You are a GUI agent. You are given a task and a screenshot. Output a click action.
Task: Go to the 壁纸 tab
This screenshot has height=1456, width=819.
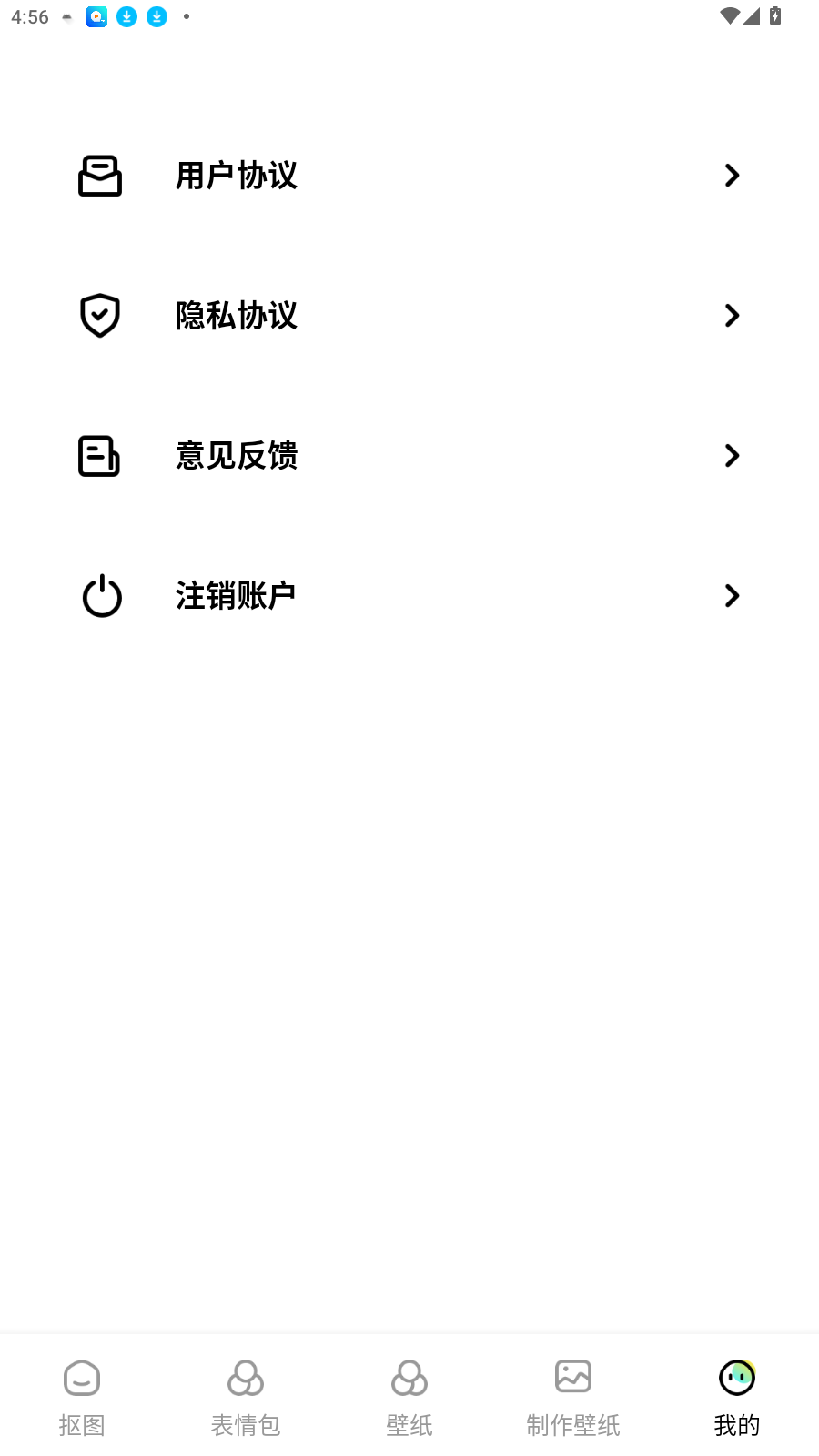point(409,1398)
